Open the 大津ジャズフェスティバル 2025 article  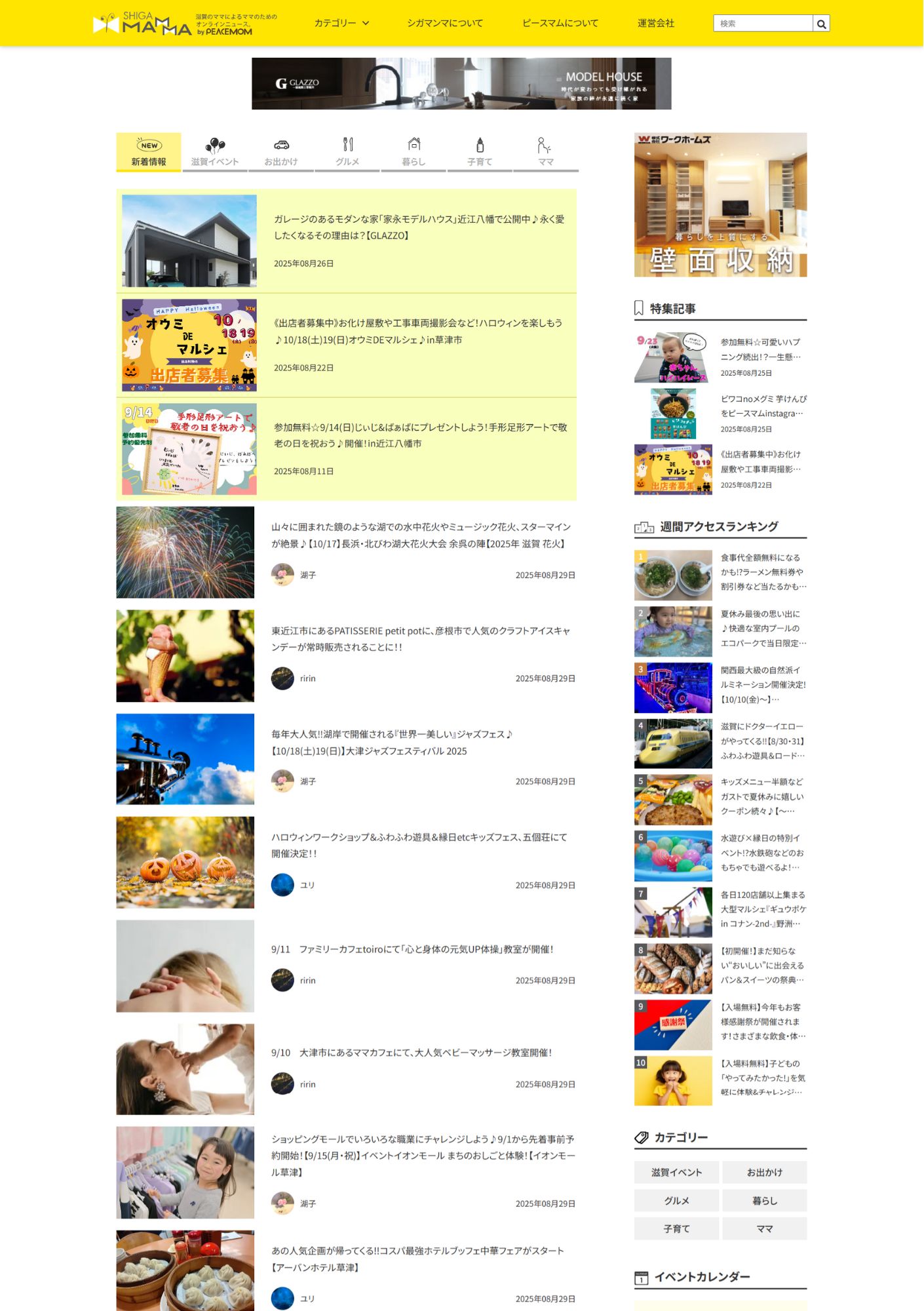click(391, 742)
